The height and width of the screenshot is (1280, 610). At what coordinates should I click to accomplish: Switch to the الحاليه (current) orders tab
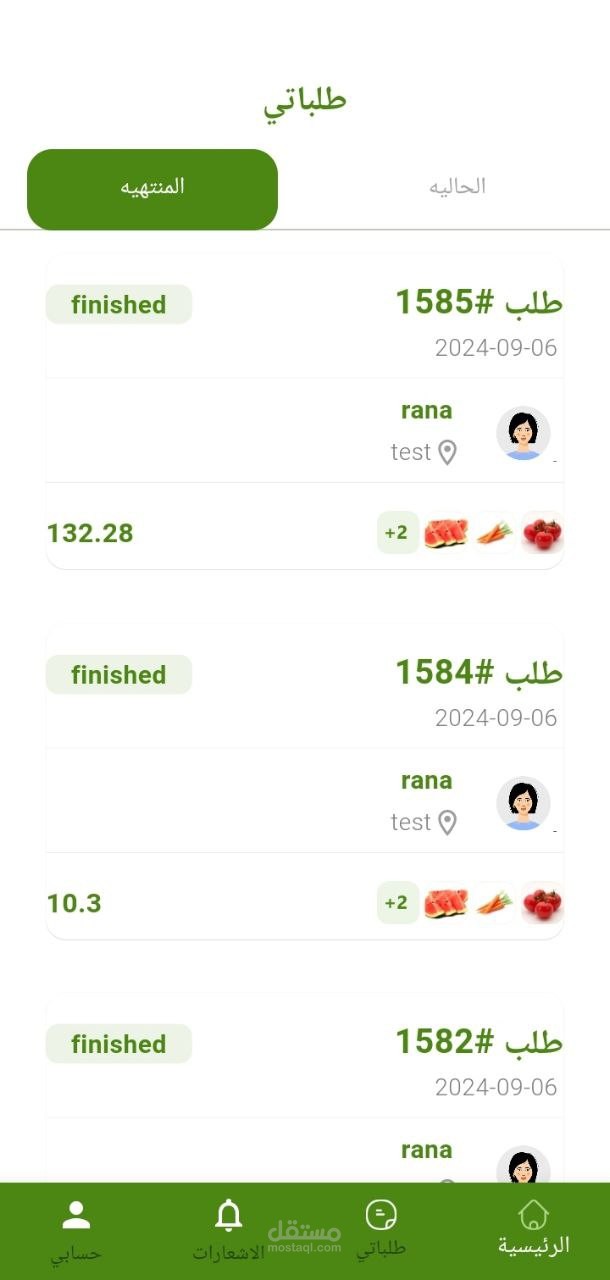457,187
